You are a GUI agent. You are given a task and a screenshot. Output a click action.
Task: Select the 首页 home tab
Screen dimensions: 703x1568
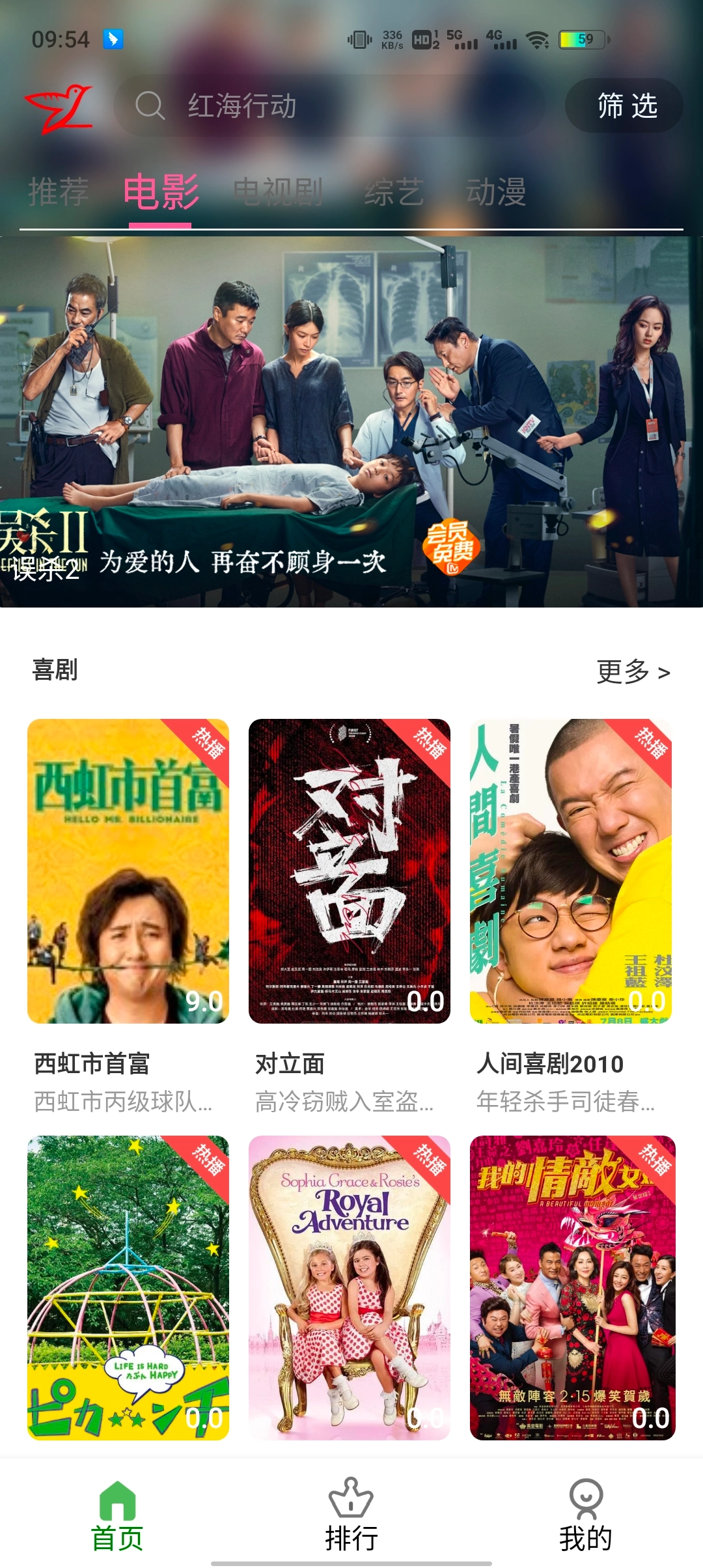click(117, 1515)
